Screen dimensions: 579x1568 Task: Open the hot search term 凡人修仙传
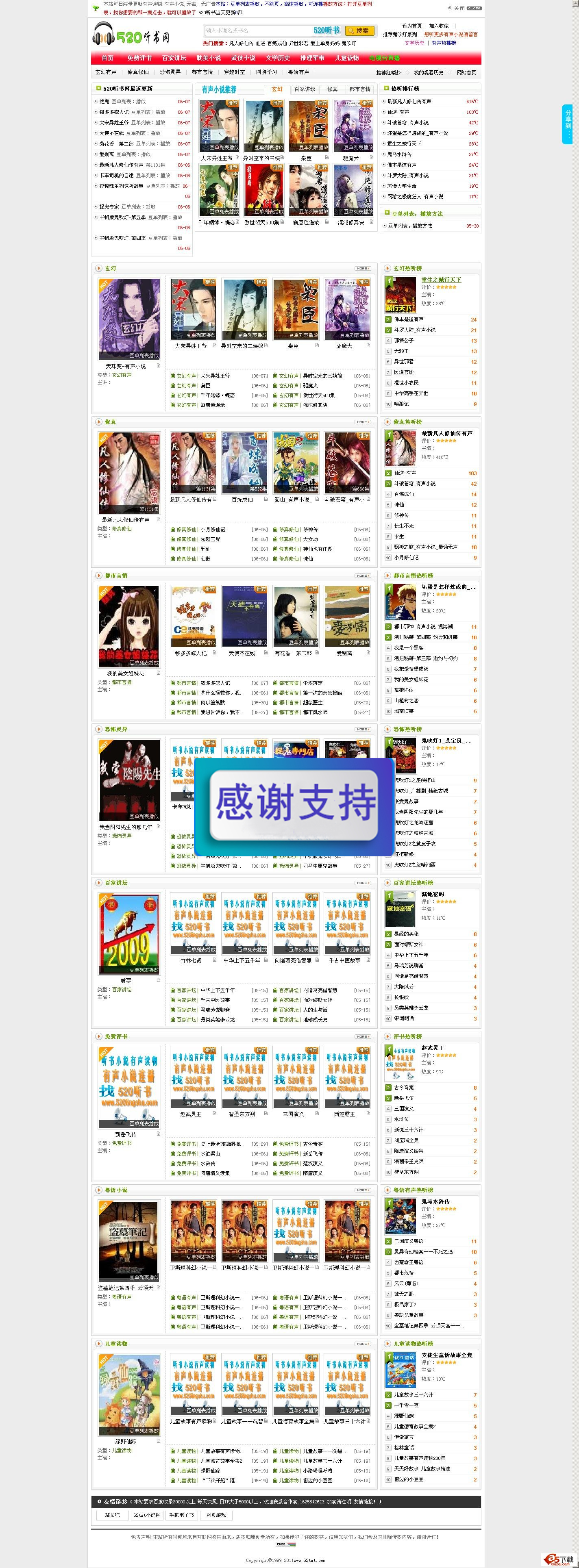[x=241, y=44]
